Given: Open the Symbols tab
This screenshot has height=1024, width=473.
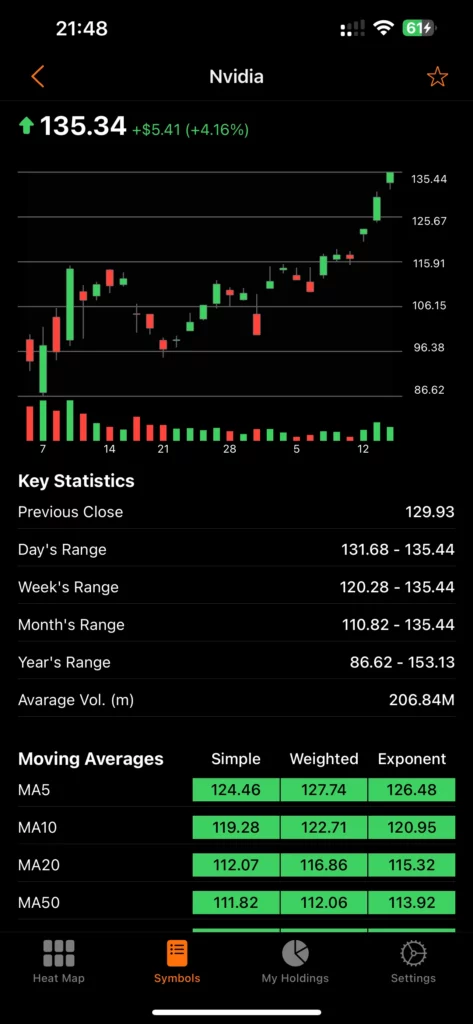Looking at the screenshot, I should click(x=177, y=961).
